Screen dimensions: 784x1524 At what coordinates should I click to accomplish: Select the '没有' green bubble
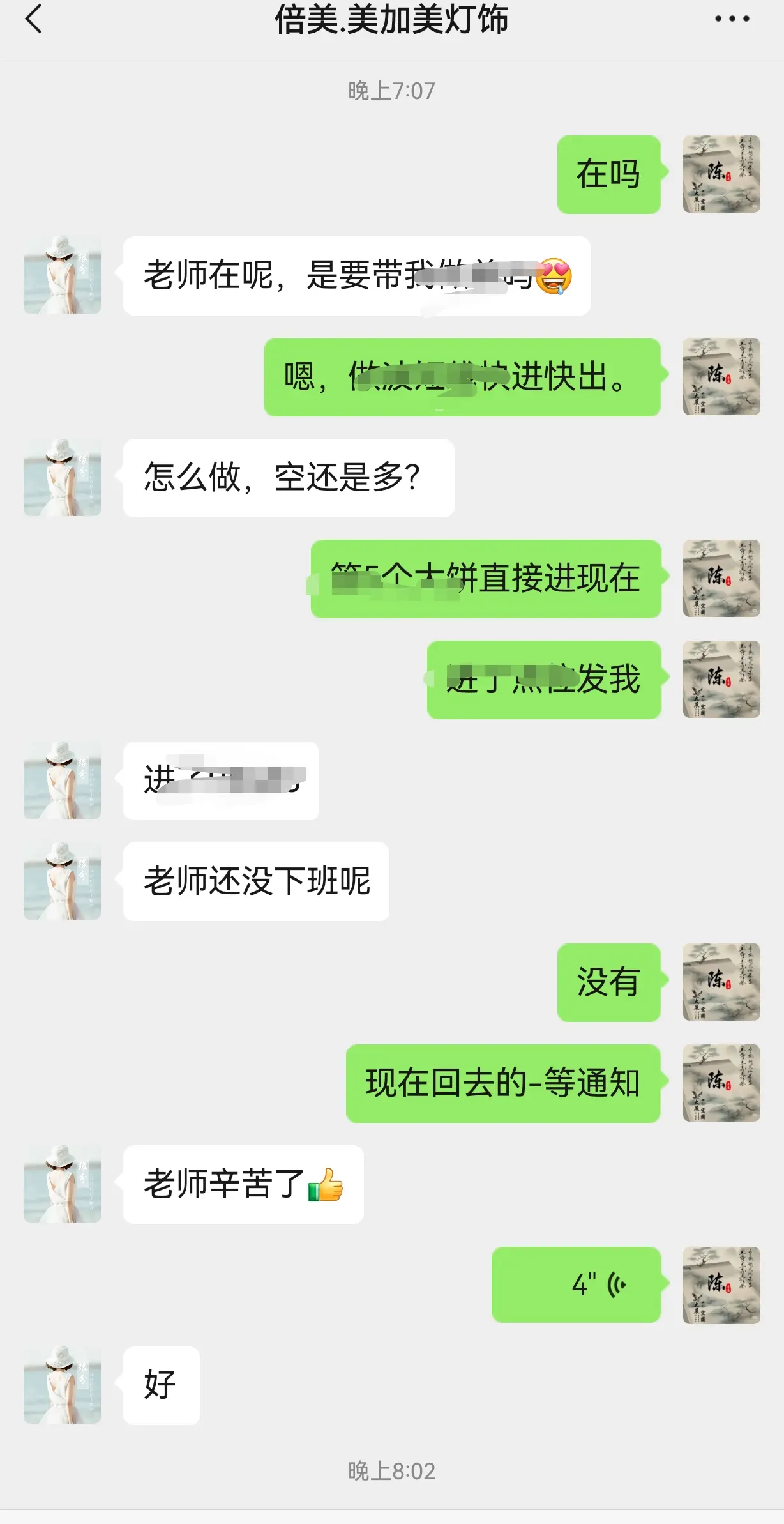click(608, 984)
